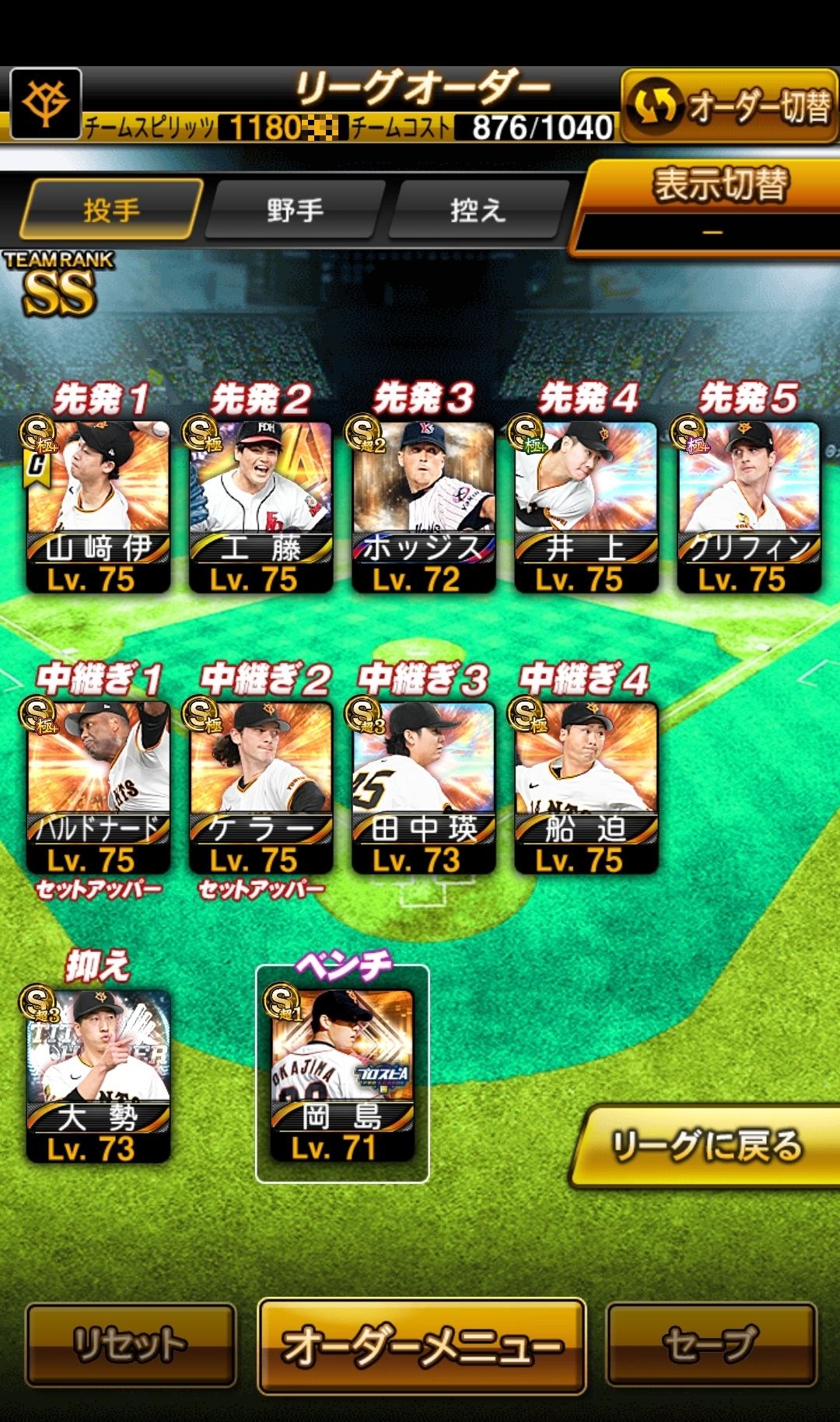Open the ホッジス player card
Image resolution: width=840 pixels, height=1422 pixels.
(x=424, y=506)
